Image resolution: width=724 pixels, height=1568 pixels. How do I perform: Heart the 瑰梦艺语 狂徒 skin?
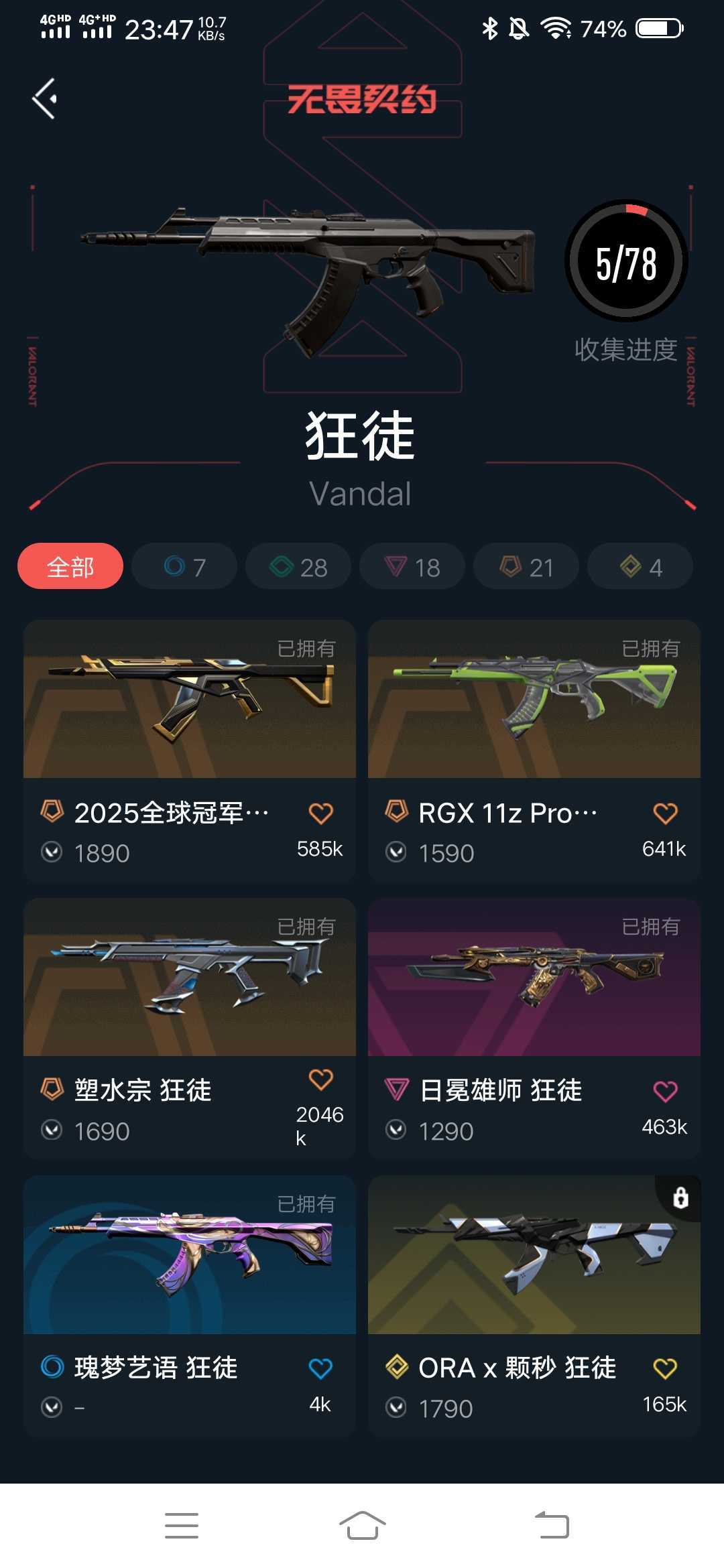coord(320,1368)
